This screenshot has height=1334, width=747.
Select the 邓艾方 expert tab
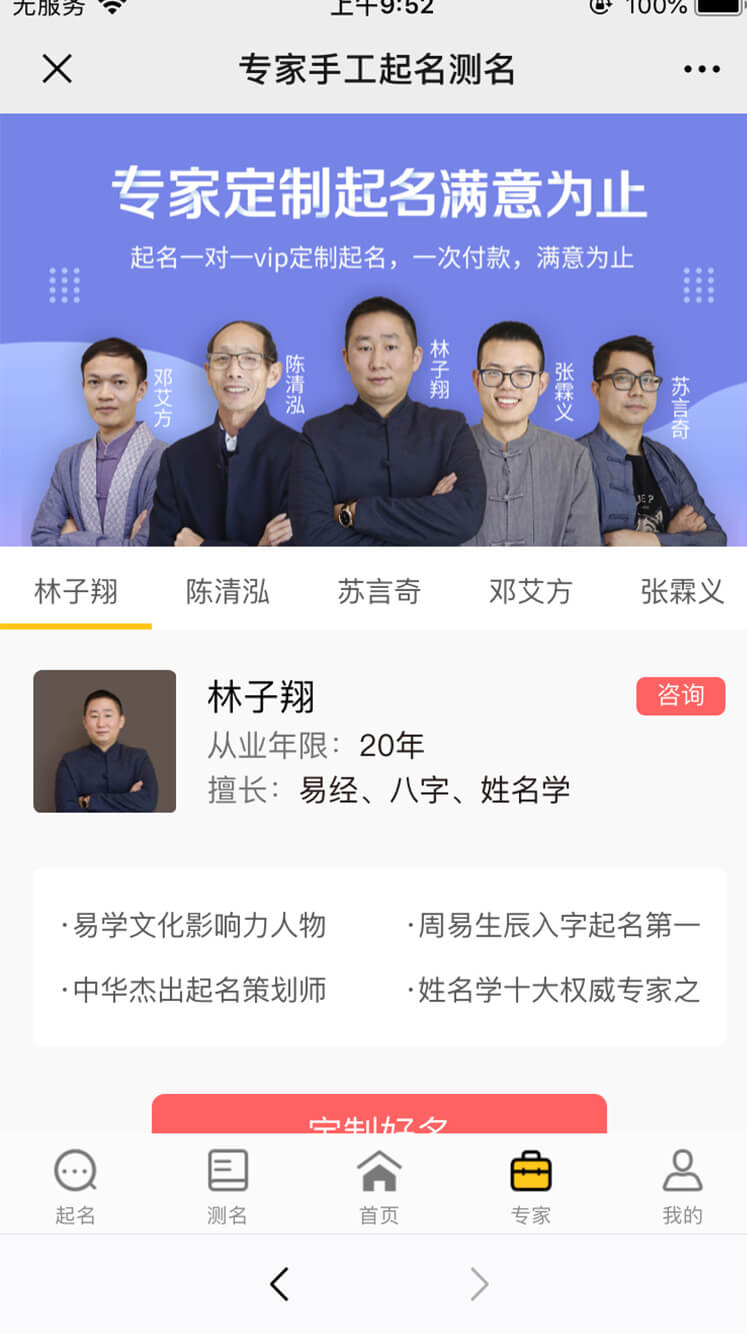click(x=530, y=591)
